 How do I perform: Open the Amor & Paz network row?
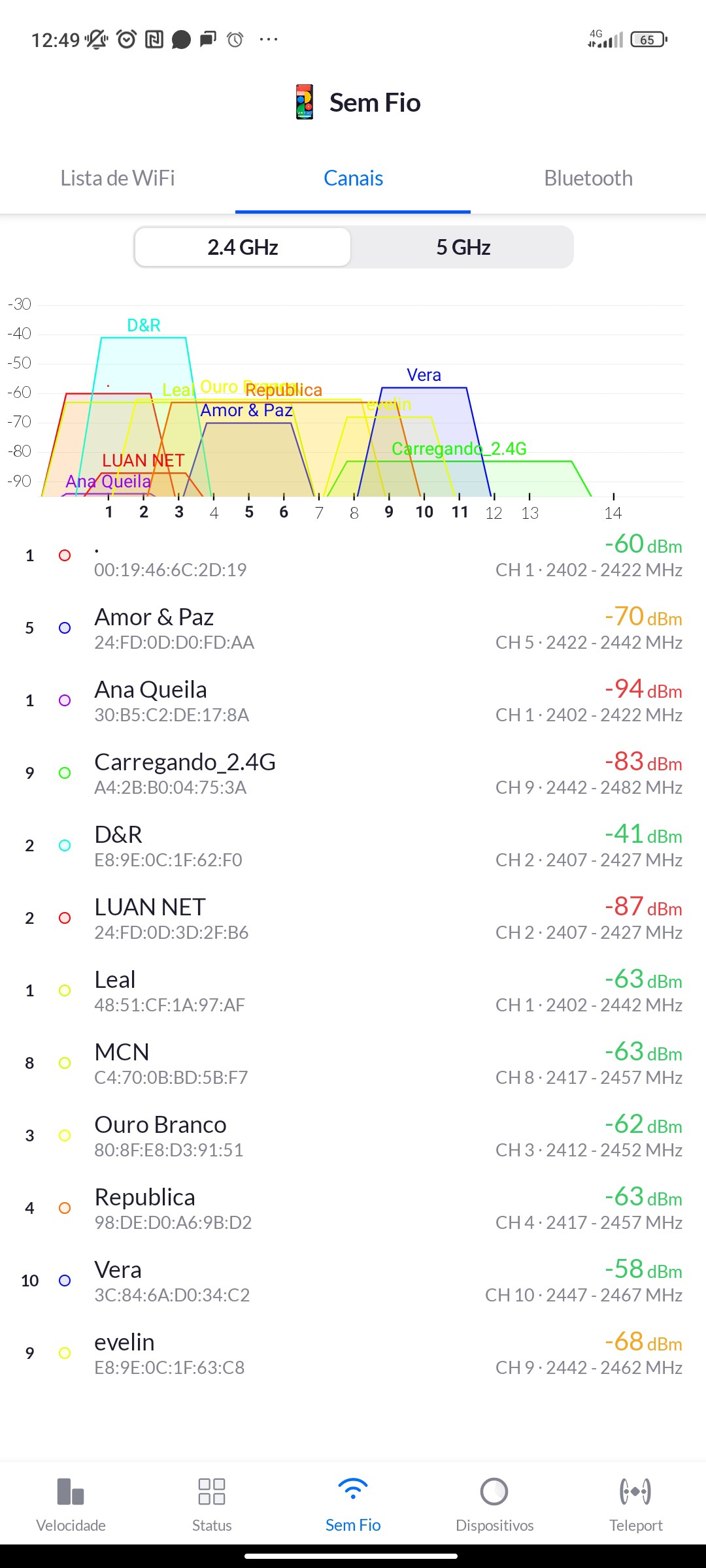(x=353, y=629)
